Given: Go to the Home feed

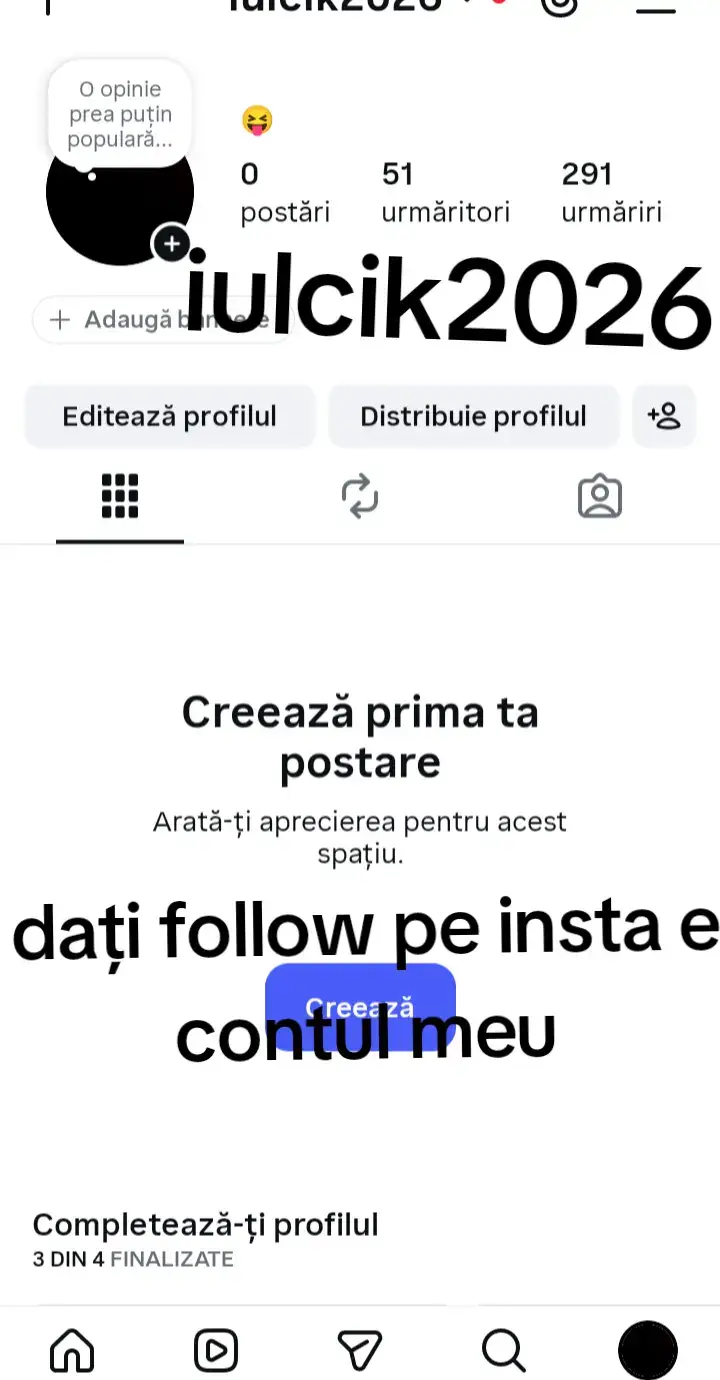Looking at the screenshot, I should tap(72, 1351).
